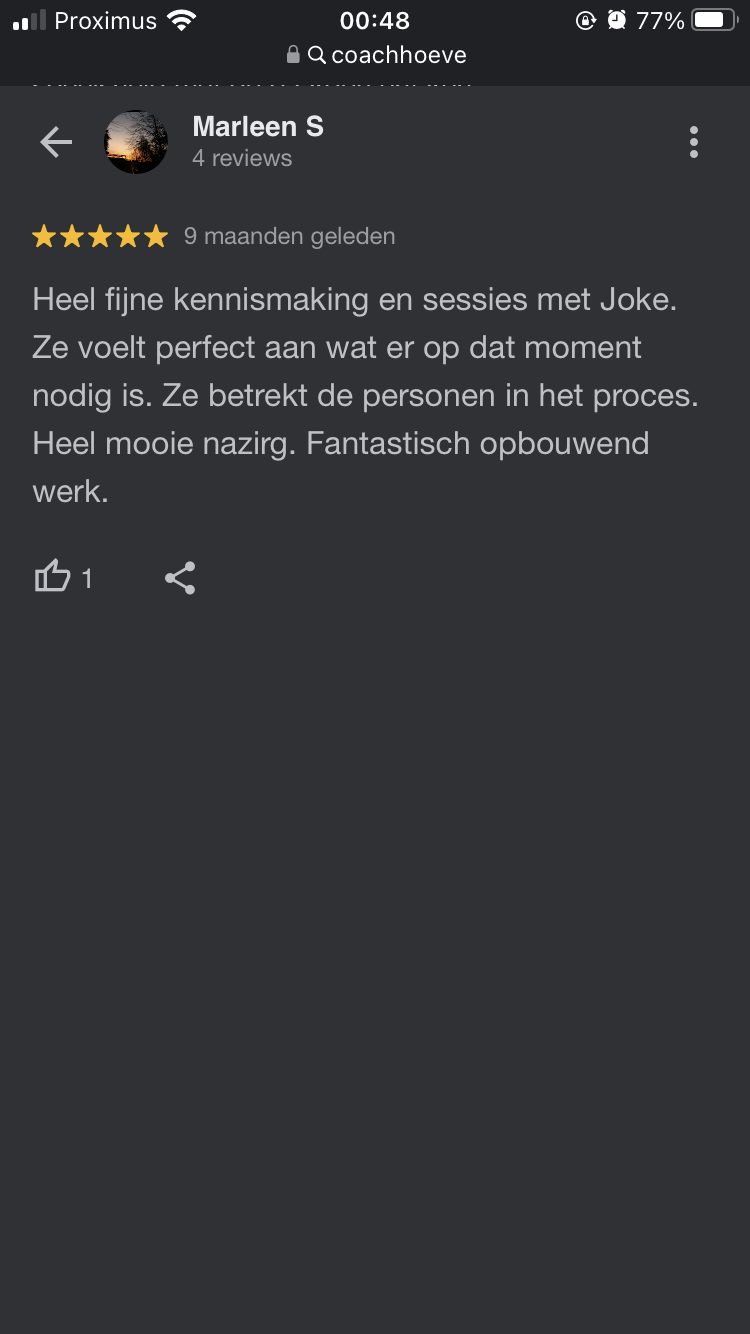750x1334 pixels.
Task: Share Marleen S's review
Action: pos(180,578)
